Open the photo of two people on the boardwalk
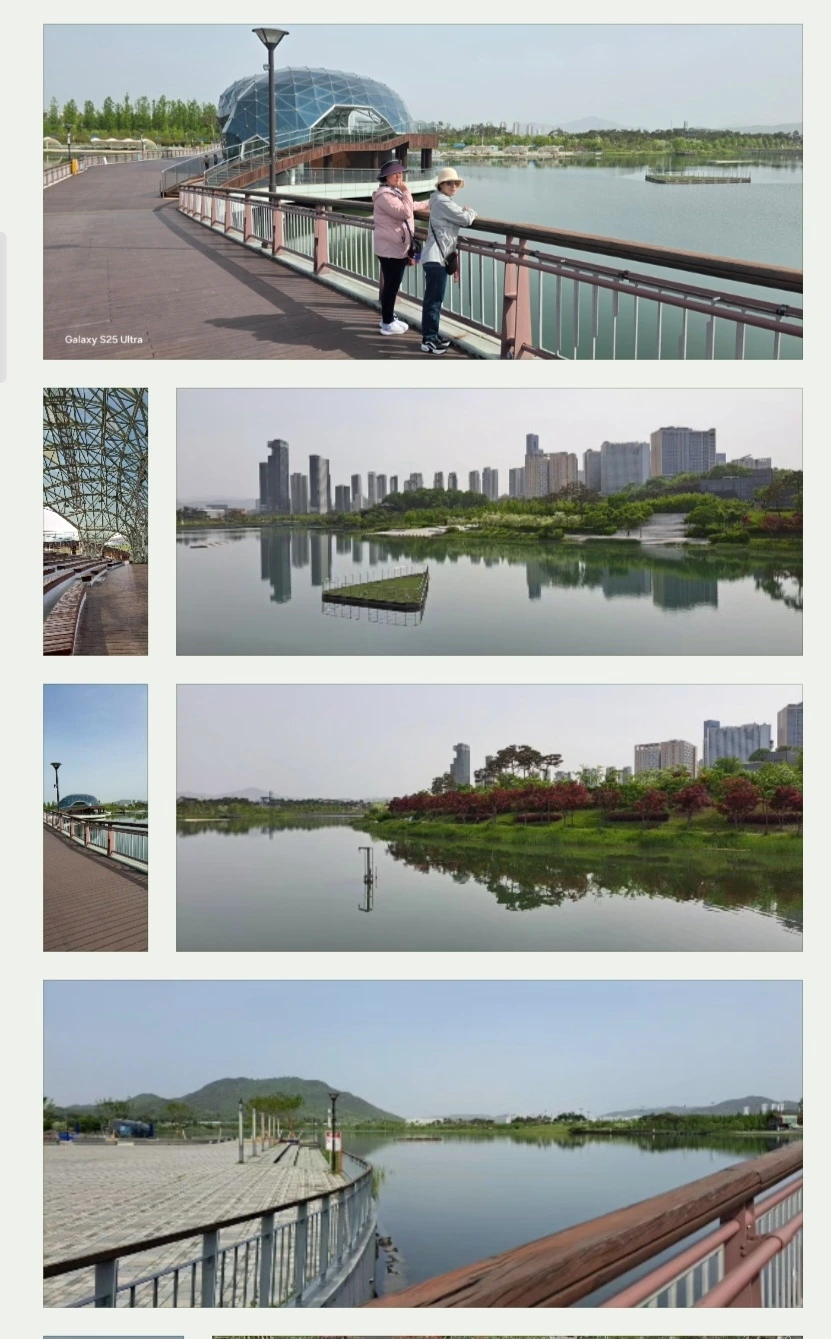This screenshot has height=1339, width=831. 422,192
